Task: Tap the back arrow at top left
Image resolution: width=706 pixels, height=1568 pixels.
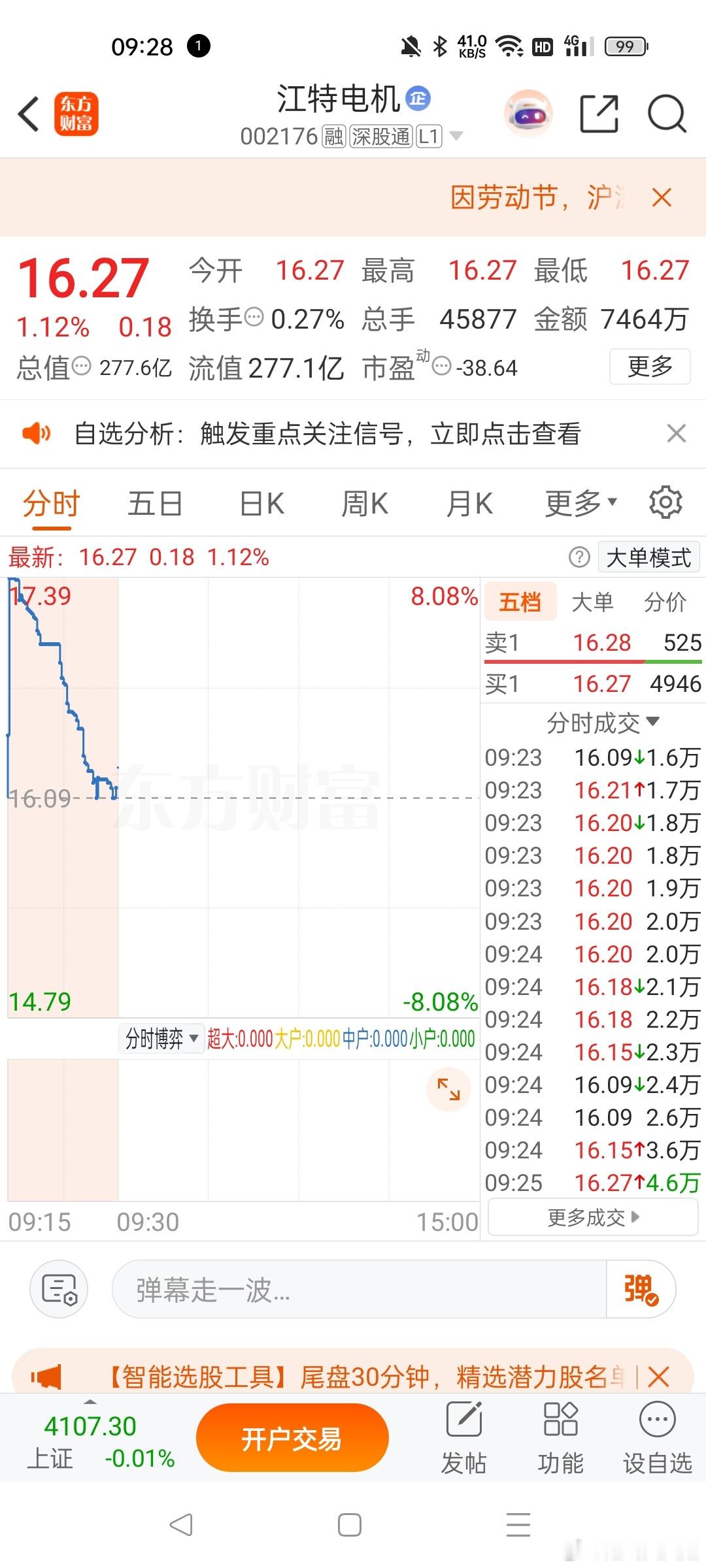Action: tap(27, 113)
